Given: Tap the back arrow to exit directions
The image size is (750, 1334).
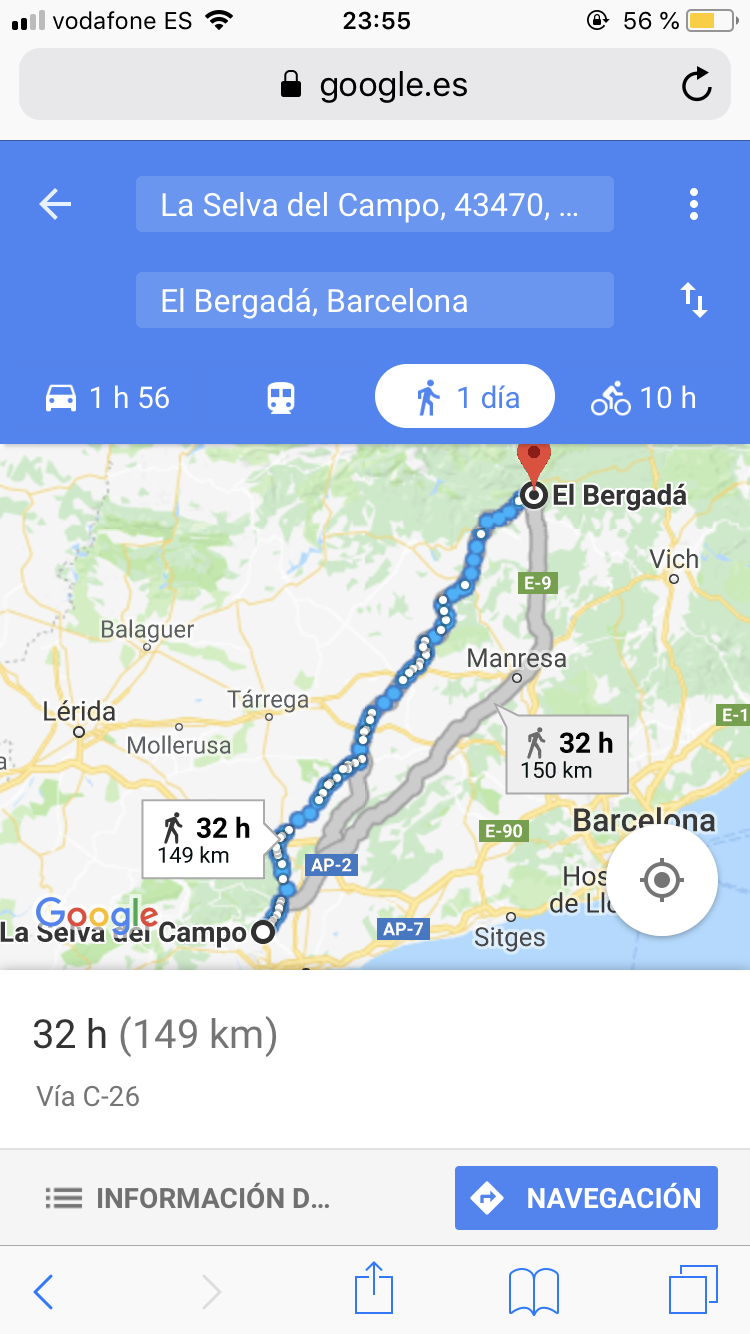Looking at the screenshot, I should click(x=55, y=203).
